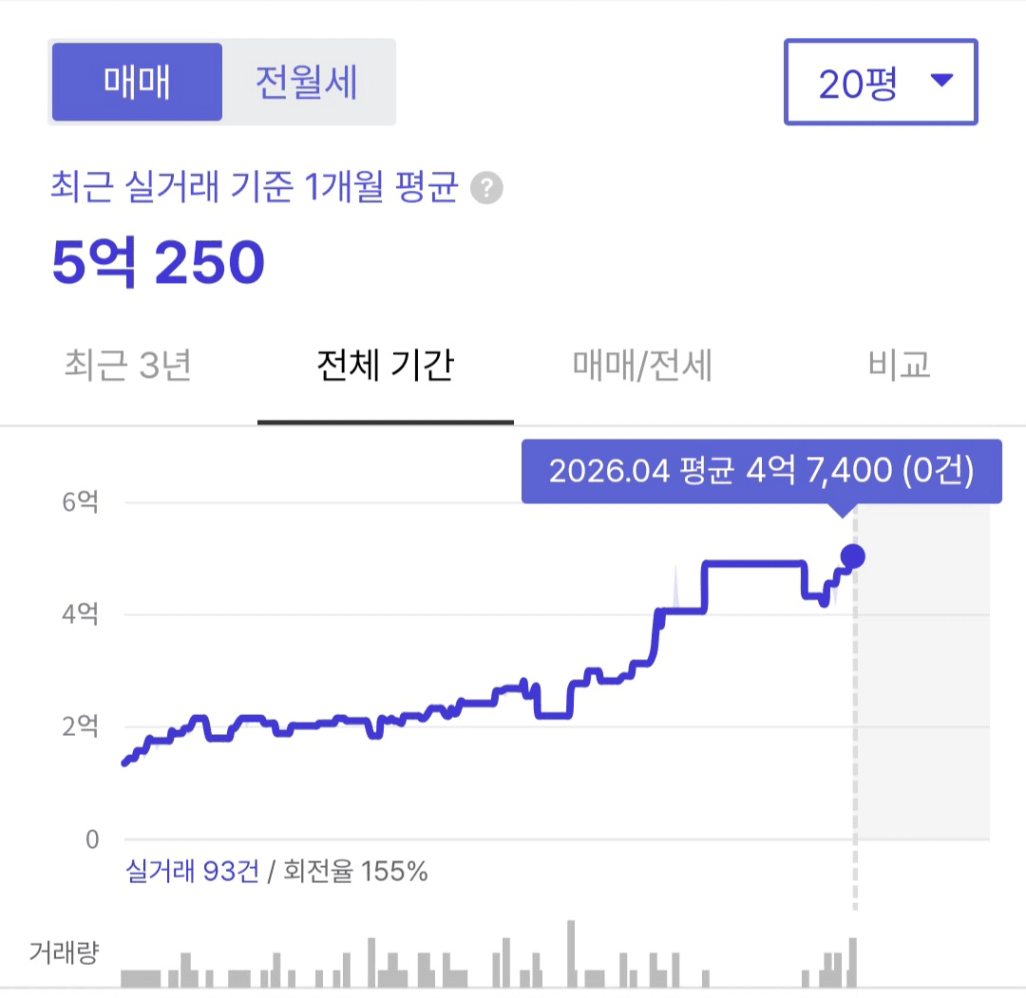Open the 실거래 93건 link
Image resolution: width=1026 pixels, height=998 pixels.
(192, 871)
